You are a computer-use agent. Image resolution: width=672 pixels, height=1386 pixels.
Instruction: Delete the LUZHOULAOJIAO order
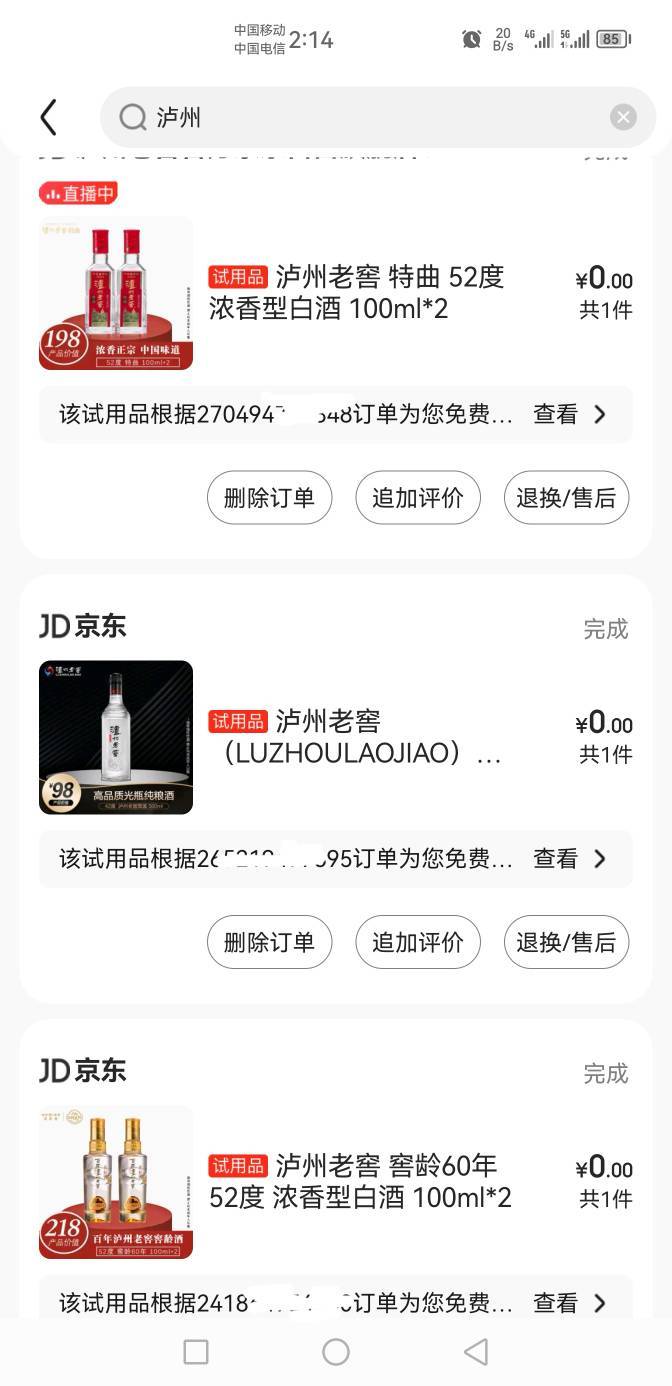click(269, 942)
